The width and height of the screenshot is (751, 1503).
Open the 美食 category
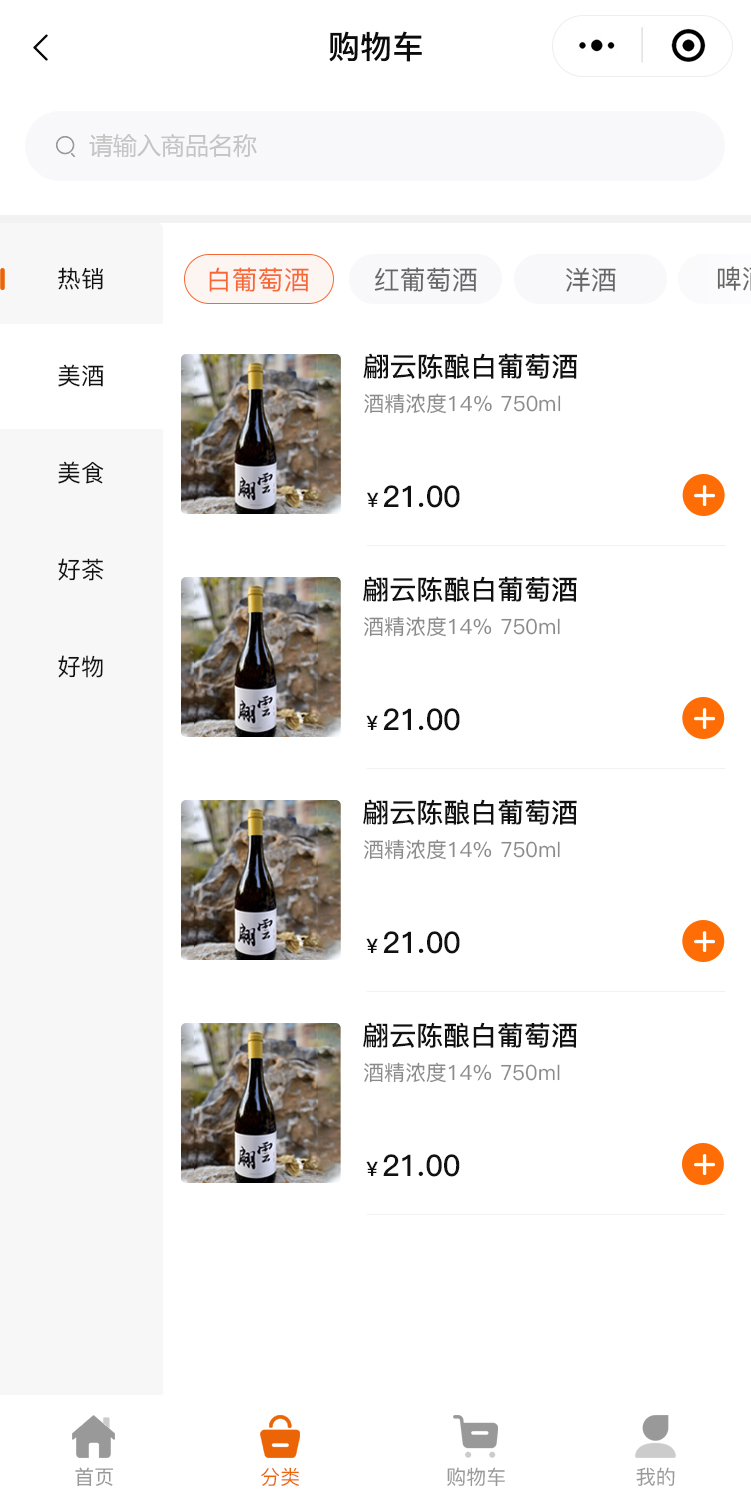point(81,473)
